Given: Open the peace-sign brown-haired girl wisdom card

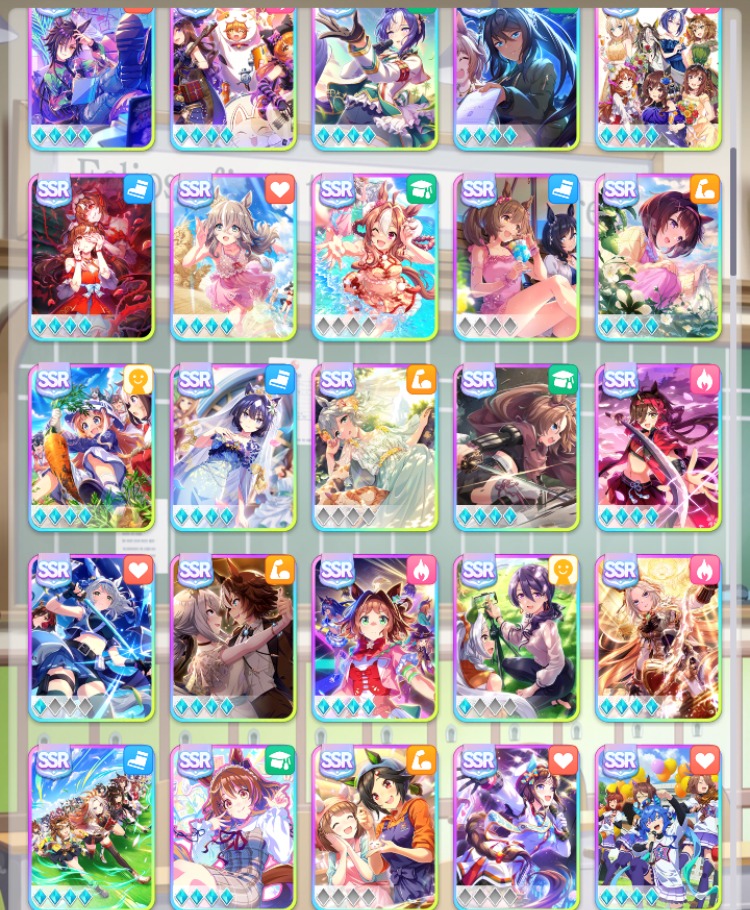Looking at the screenshot, I should click(x=233, y=827).
